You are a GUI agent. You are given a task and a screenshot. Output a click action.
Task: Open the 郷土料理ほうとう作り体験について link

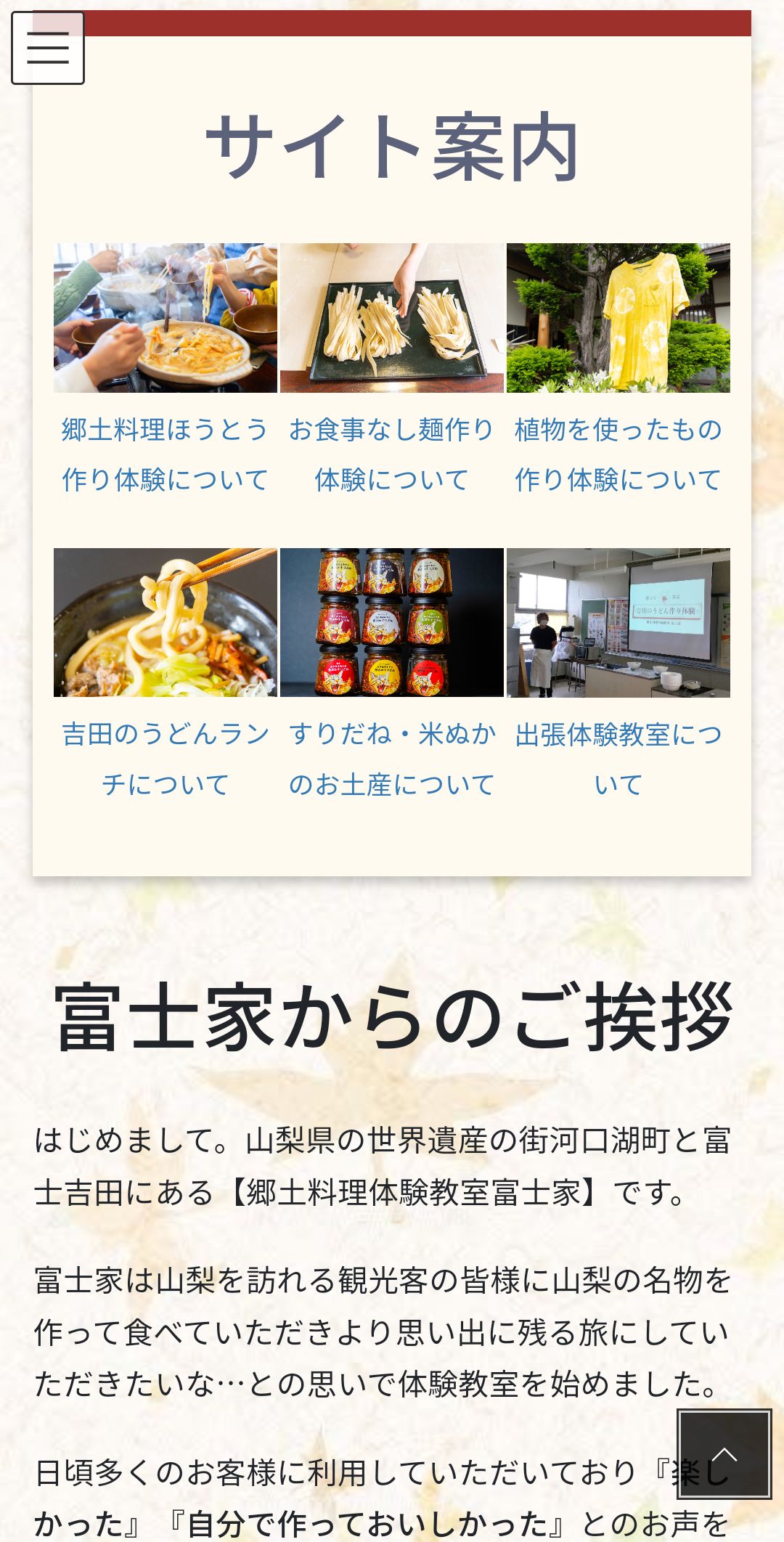pyautogui.click(x=166, y=454)
